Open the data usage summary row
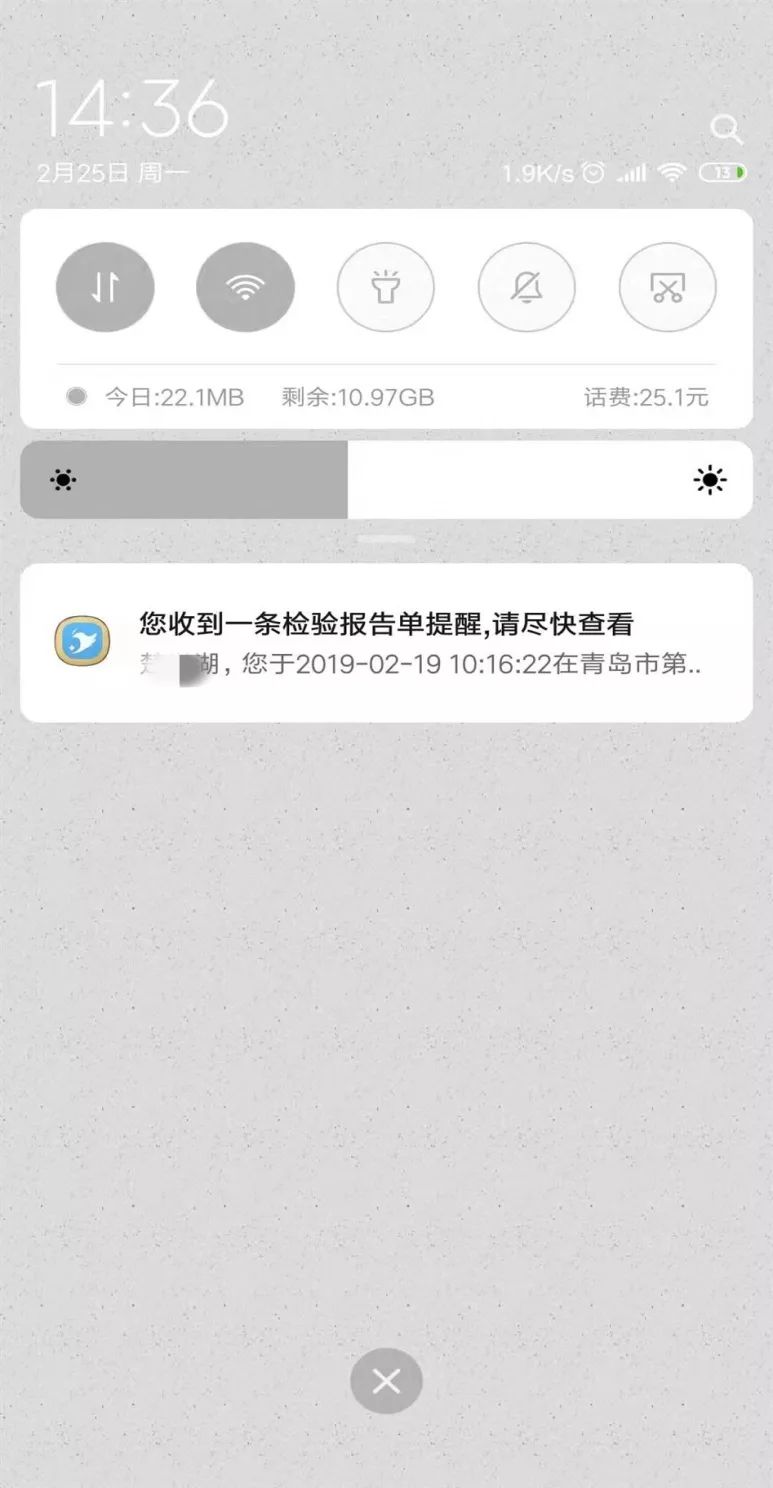 click(x=386, y=397)
